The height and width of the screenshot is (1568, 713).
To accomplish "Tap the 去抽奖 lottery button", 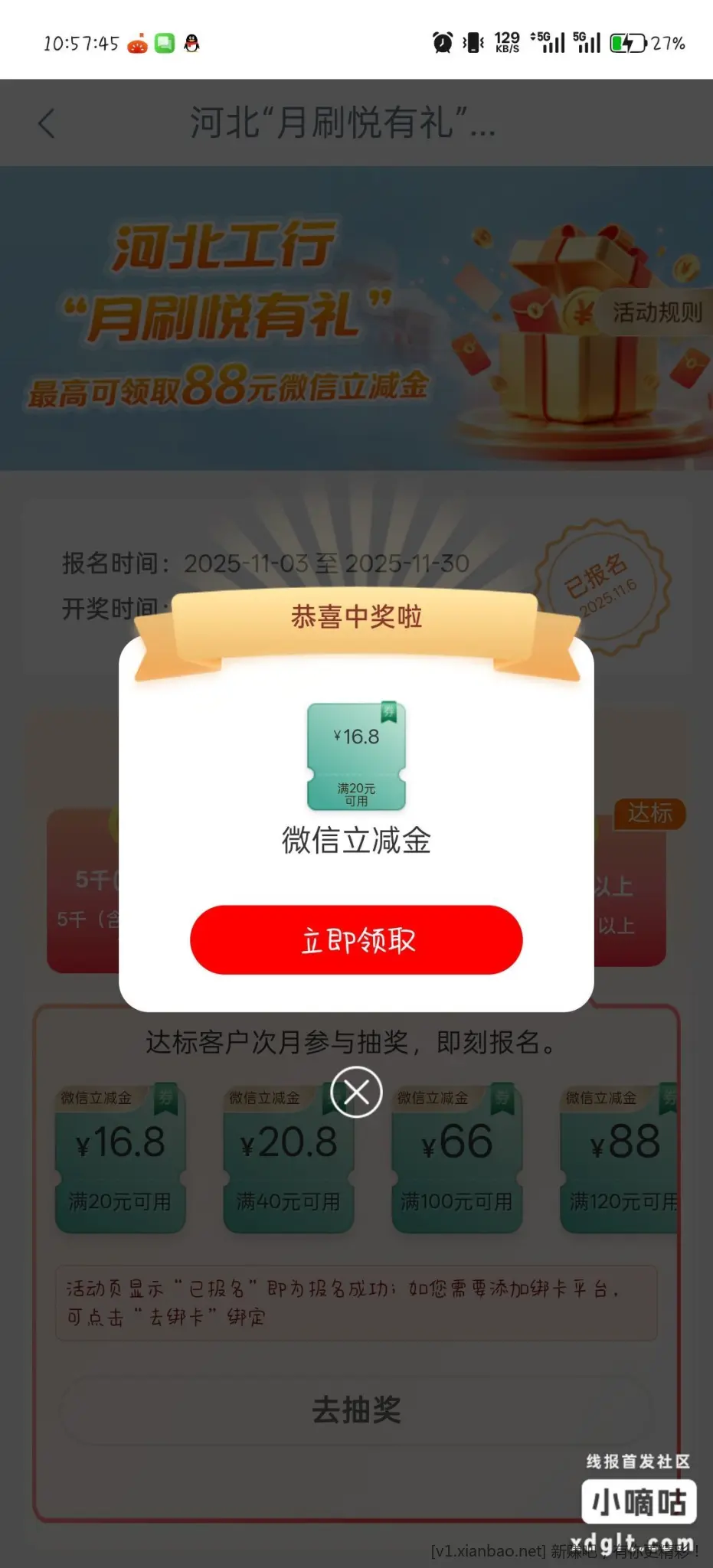I will click(356, 1410).
